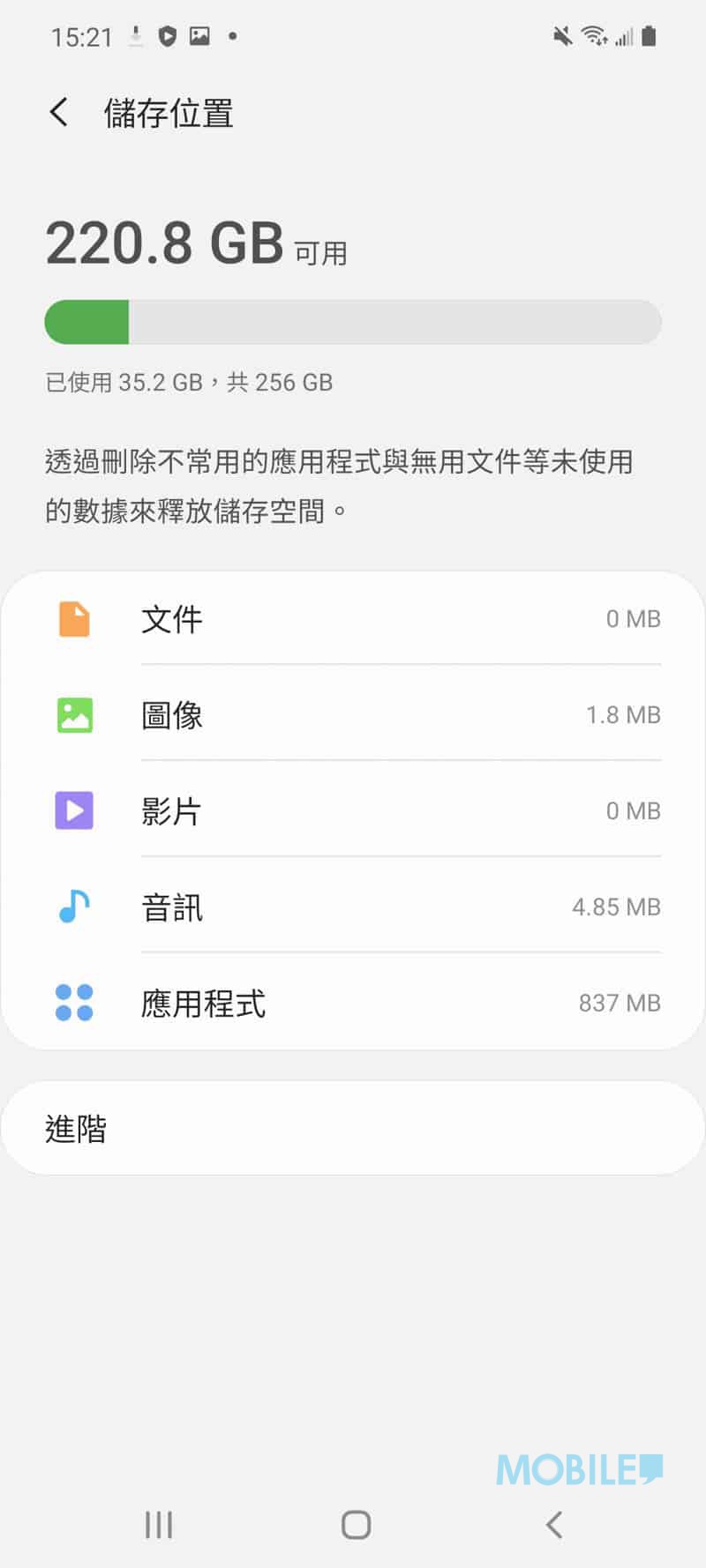This screenshot has height=1568, width=706.
Task: Open the 應用程式 storage category
Action: pyautogui.click(x=353, y=1003)
